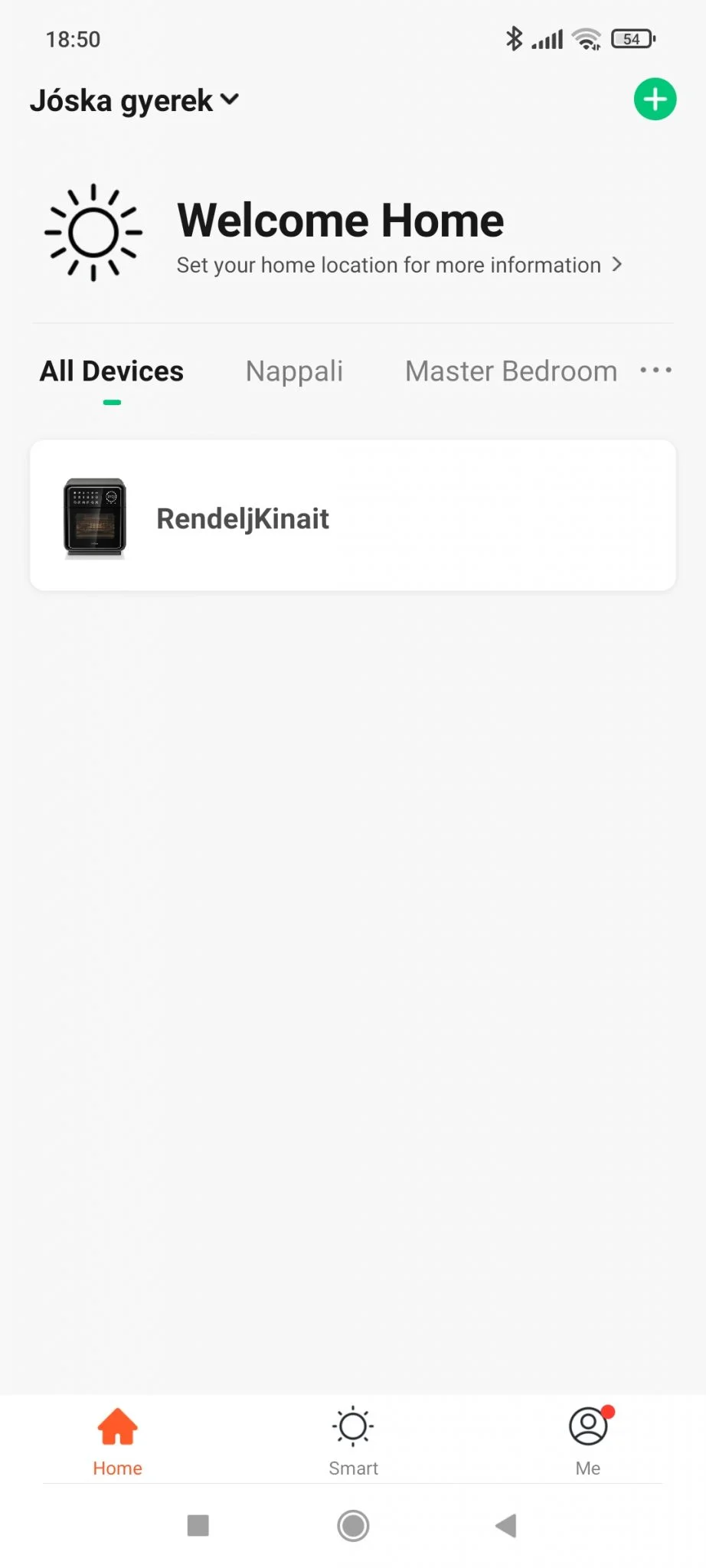Switch to the Master Bedroom tab
Screen dimensions: 706x1568
click(x=511, y=371)
